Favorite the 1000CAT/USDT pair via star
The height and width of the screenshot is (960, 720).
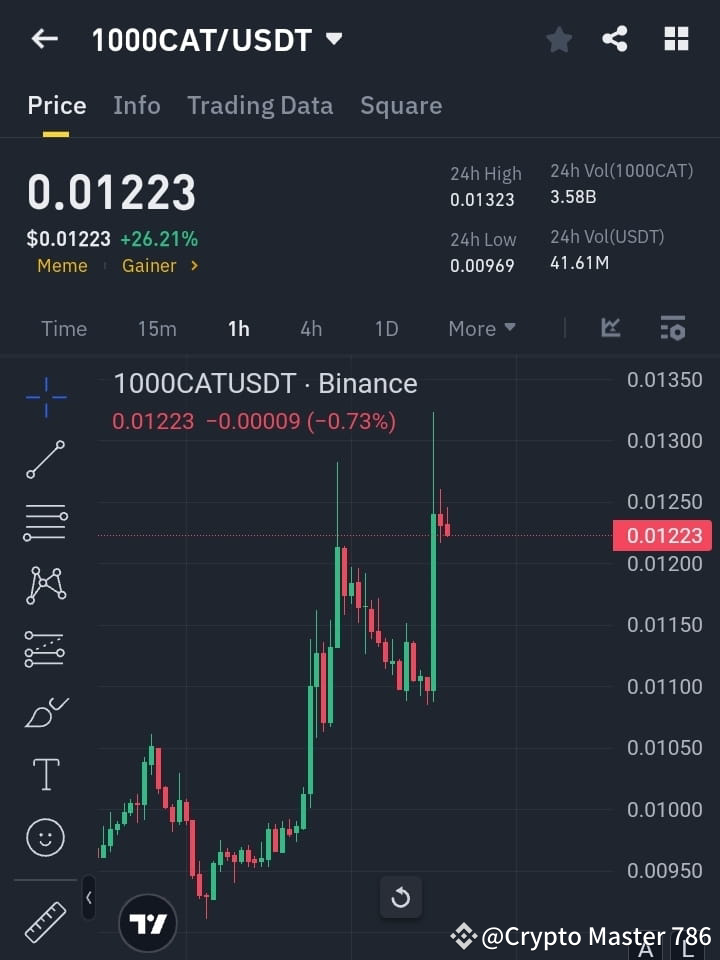(x=559, y=39)
